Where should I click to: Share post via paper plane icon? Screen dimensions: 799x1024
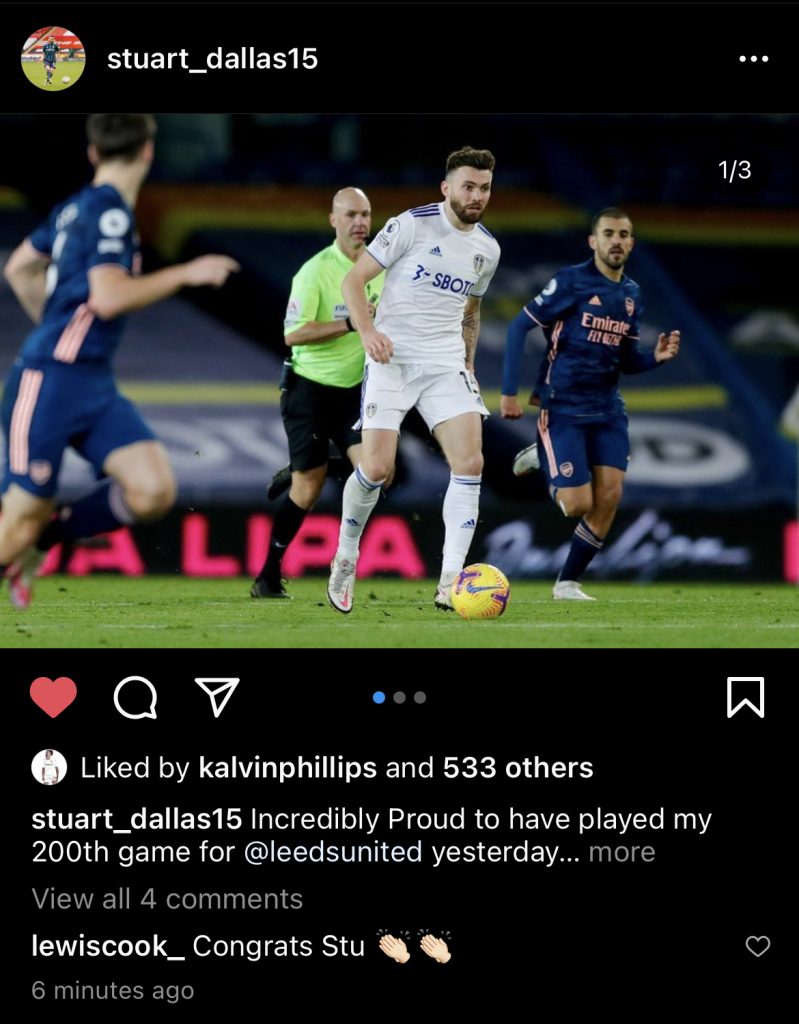(x=217, y=696)
